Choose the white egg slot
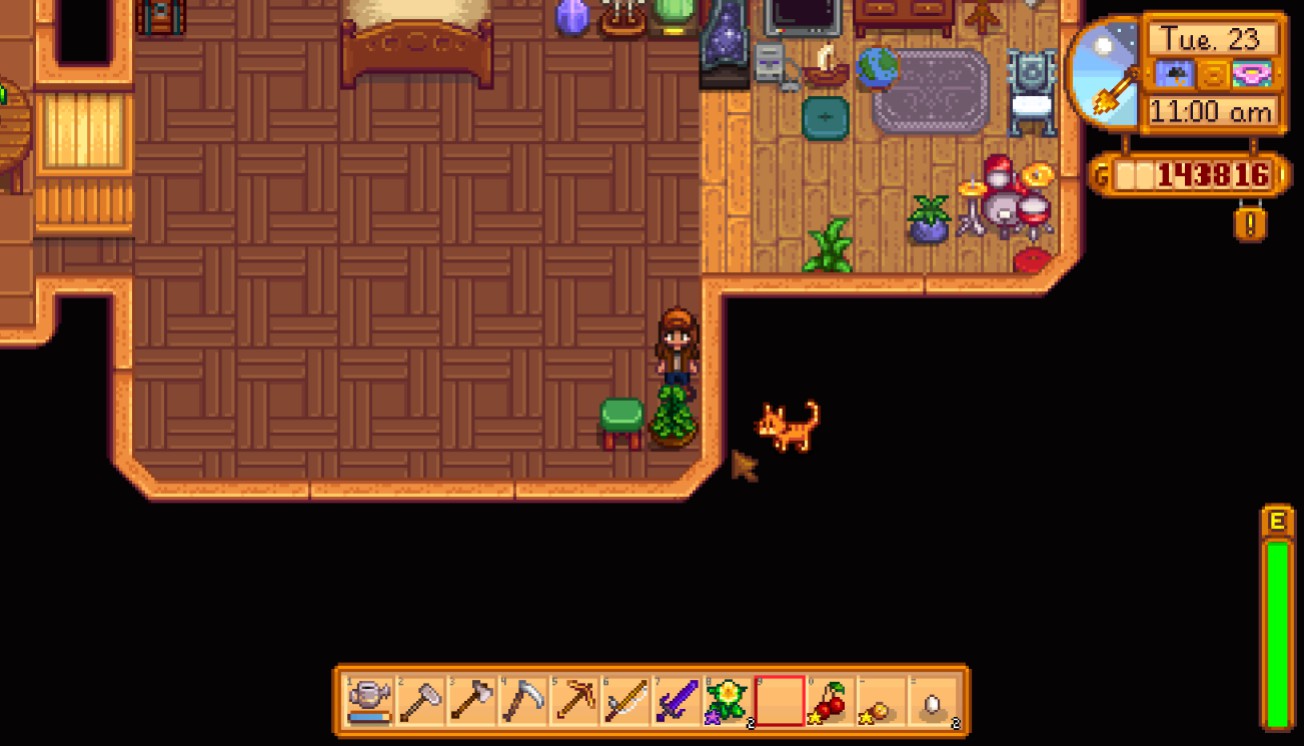This screenshot has width=1304, height=746. pos(934,700)
